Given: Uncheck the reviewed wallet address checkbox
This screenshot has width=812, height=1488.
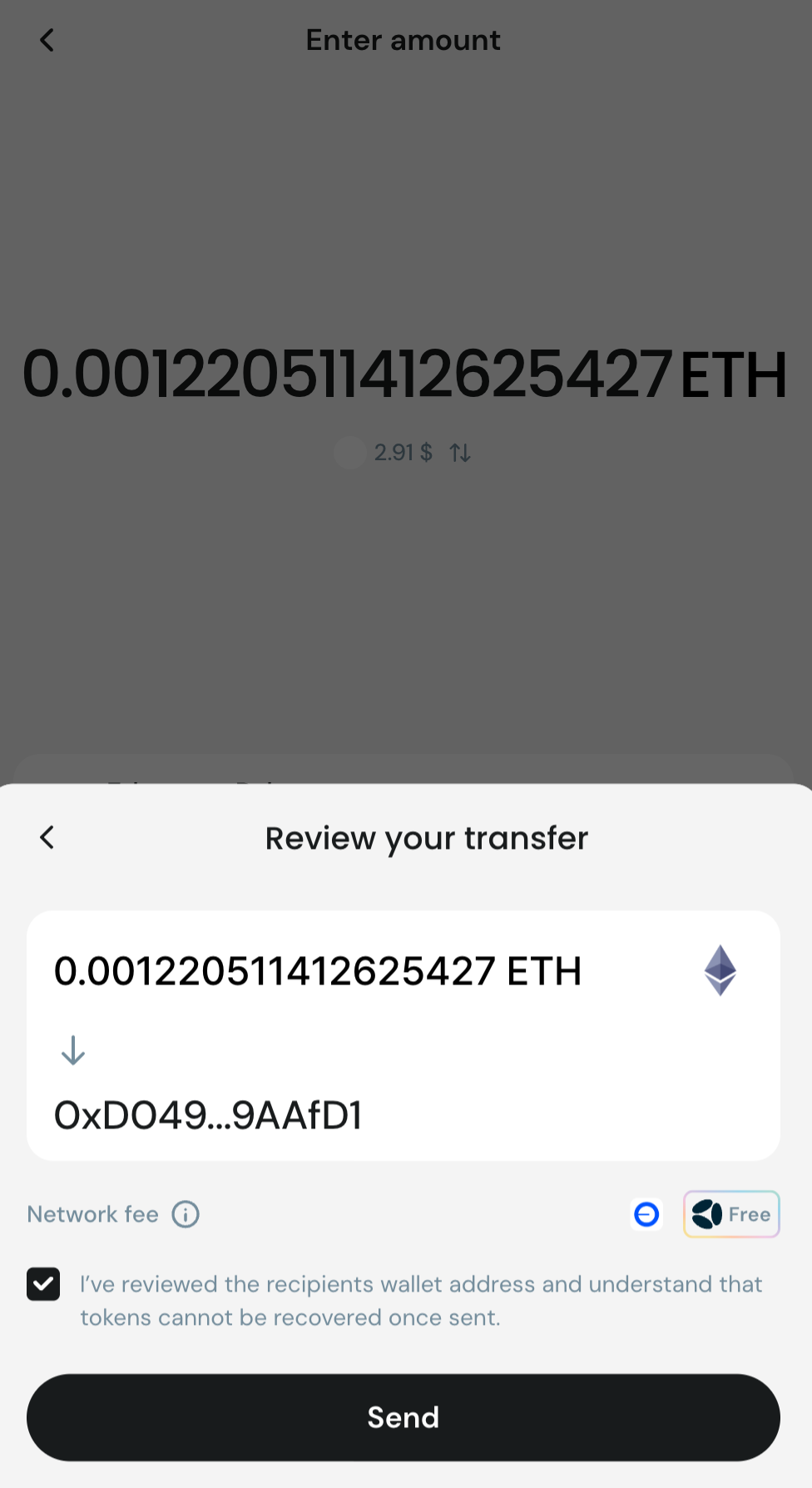Looking at the screenshot, I should click(43, 1284).
